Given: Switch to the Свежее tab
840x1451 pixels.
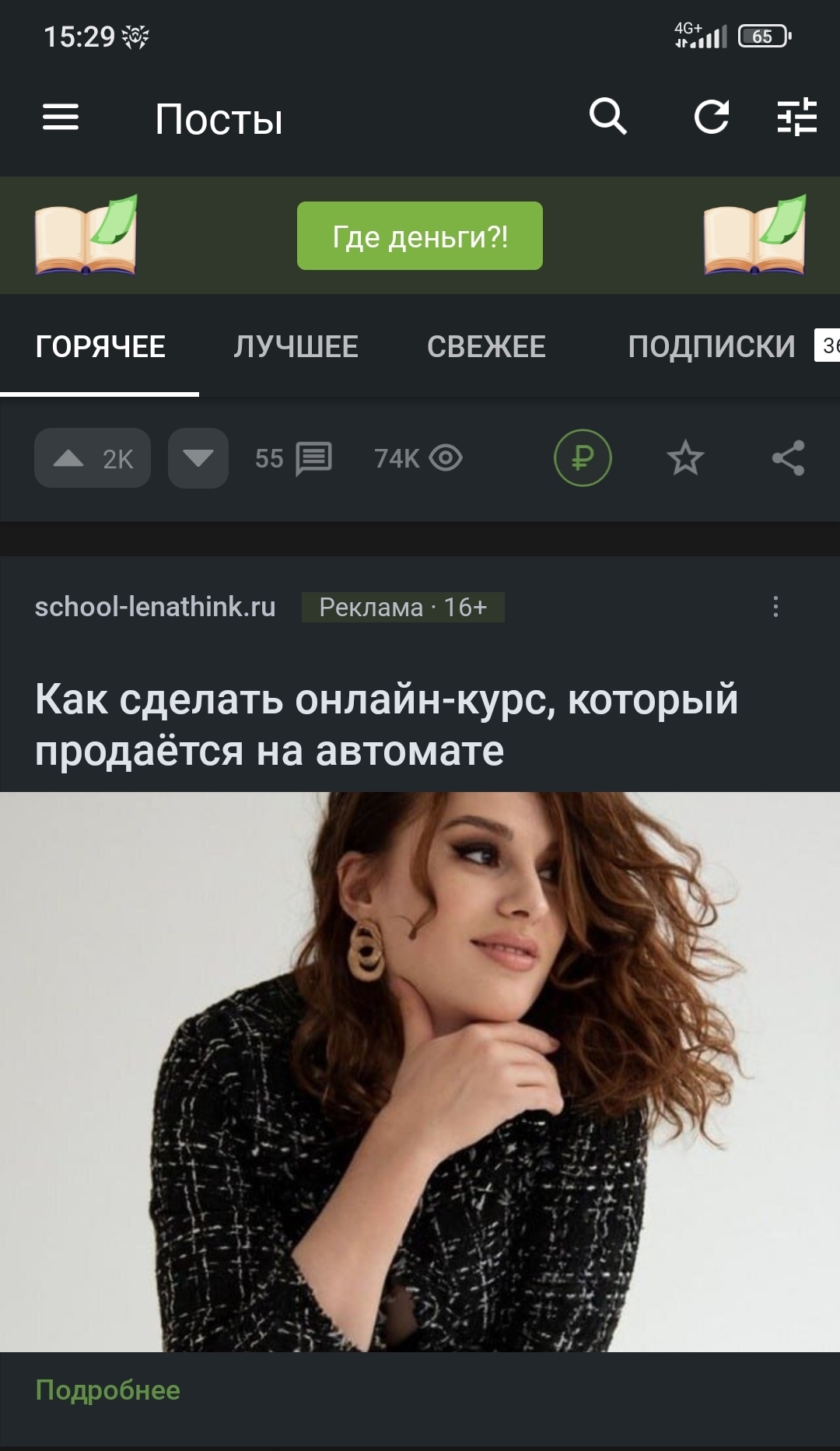Looking at the screenshot, I should (486, 347).
